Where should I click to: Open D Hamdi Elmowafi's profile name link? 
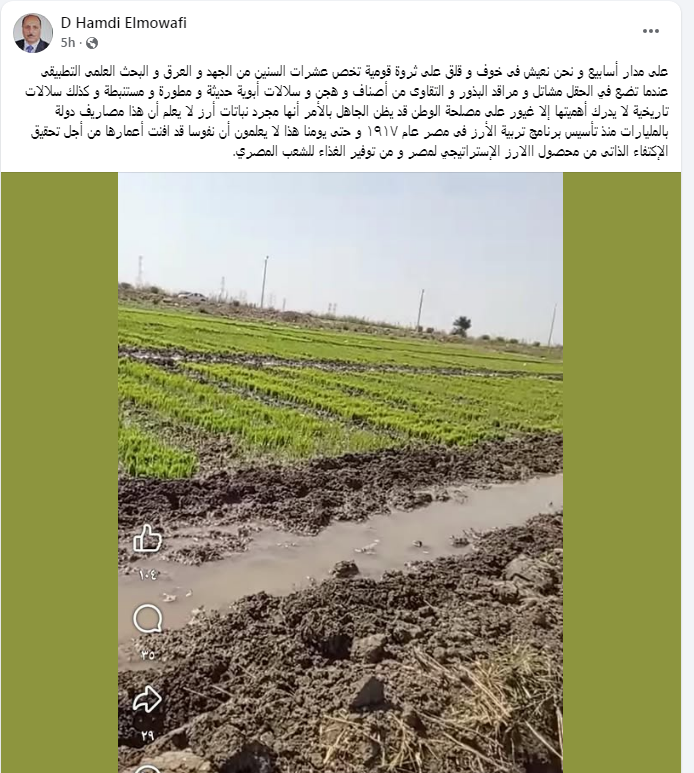[123, 23]
